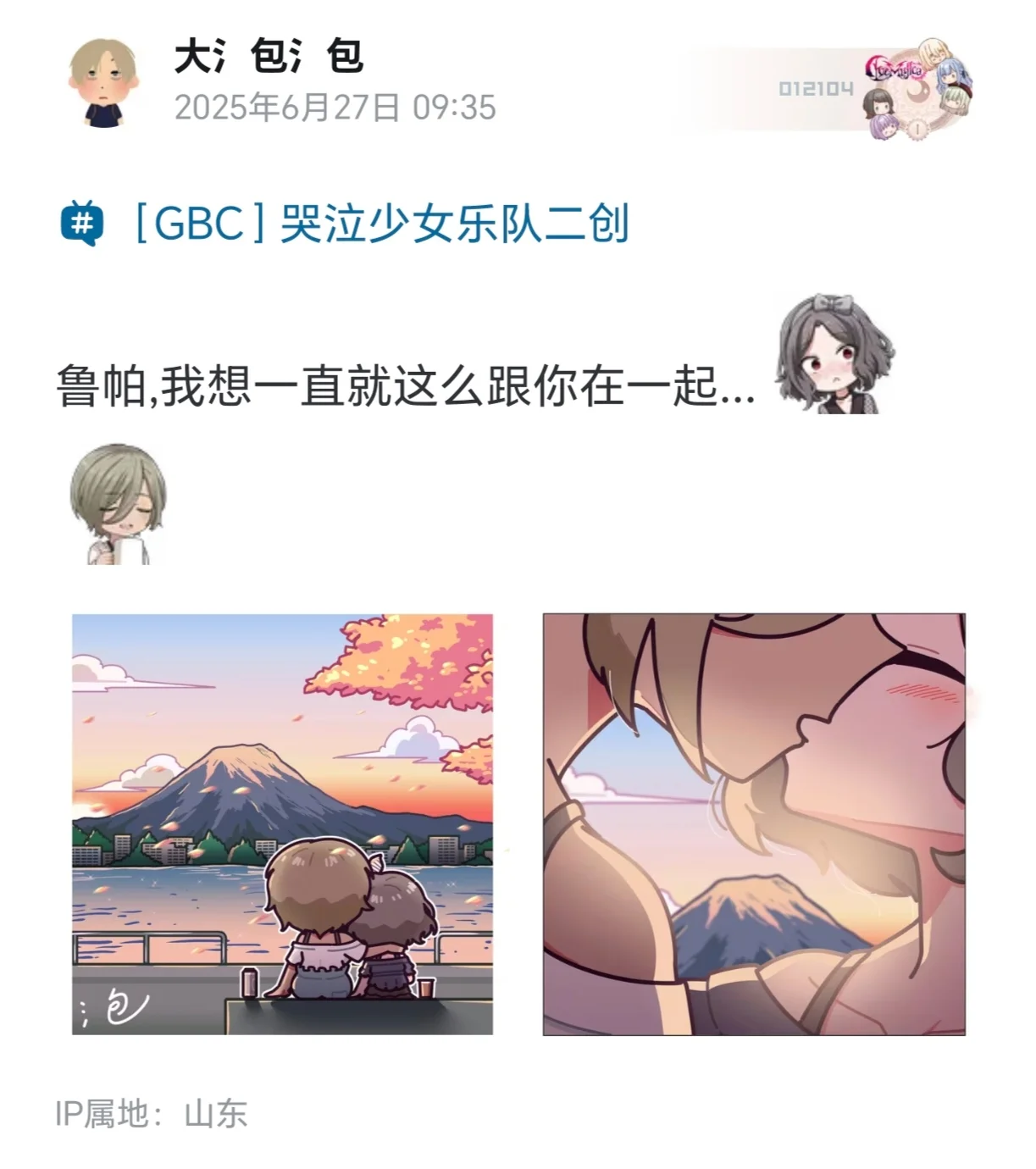Screen dimensions: 1036x1169
Task: Open the username 大氵包氵包
Action: pyautogui.click(x=269, y=58)
